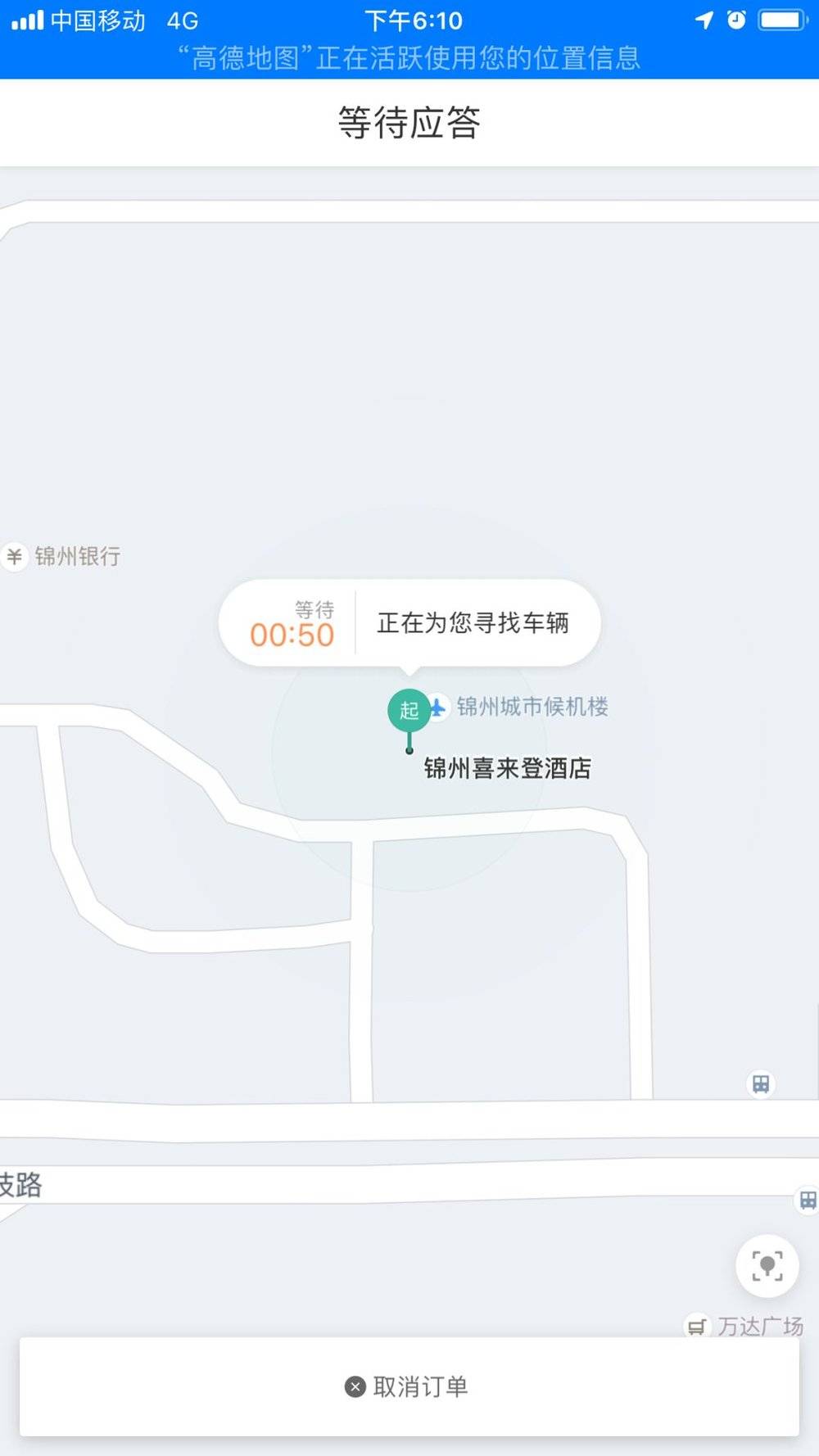The width and height of the screenshot is (819, 1456).
Task: Tap the green 起 pickup pin on map
Action: (409, 711)
